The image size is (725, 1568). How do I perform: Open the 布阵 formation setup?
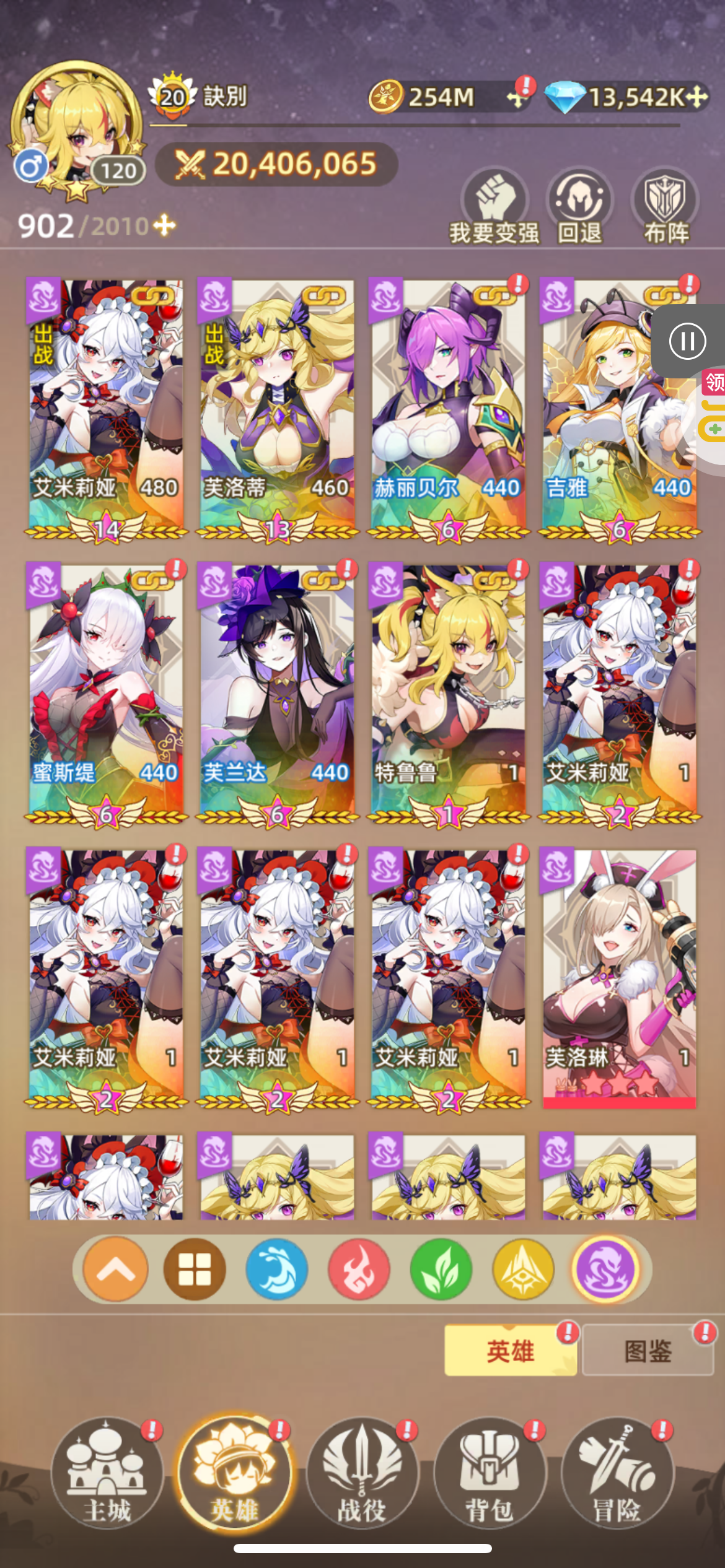coord(666,206)
